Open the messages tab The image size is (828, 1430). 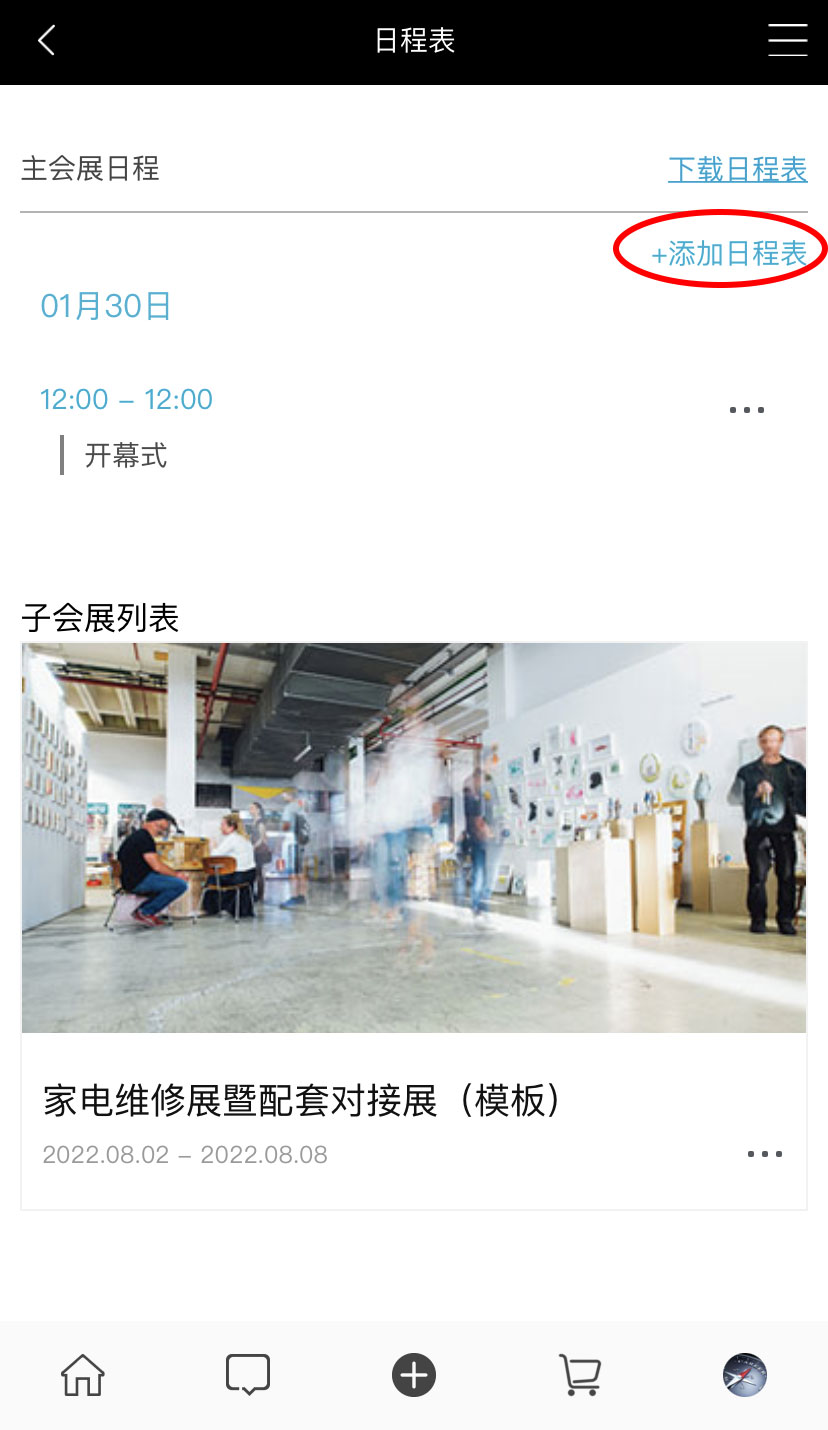248,1375
